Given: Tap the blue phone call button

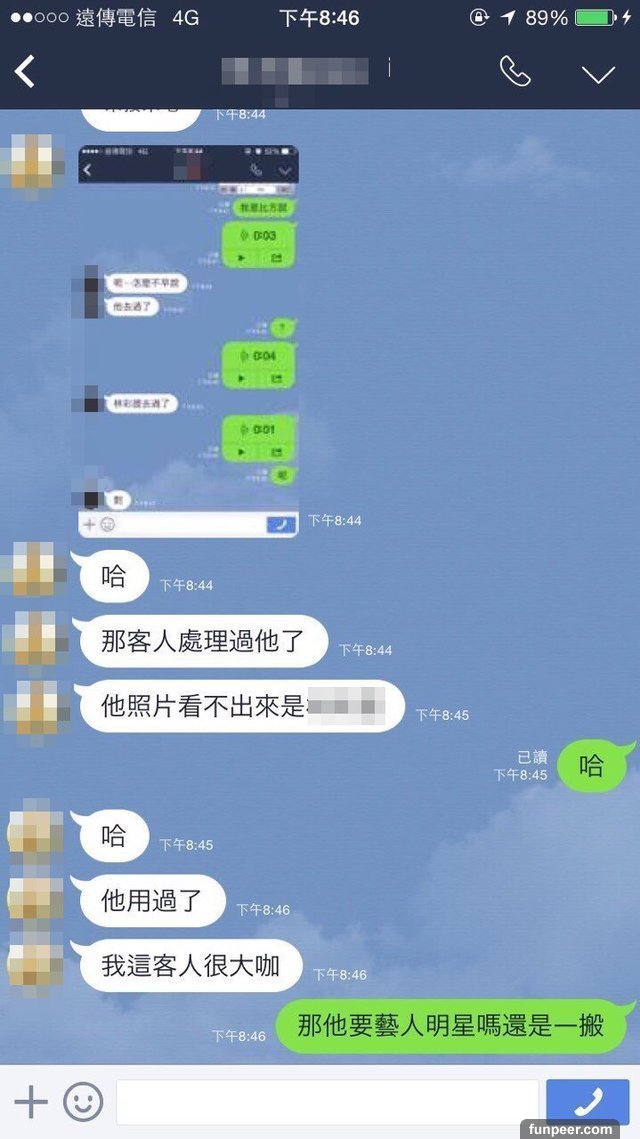Looking at the screenshot, I should 588,1102.
